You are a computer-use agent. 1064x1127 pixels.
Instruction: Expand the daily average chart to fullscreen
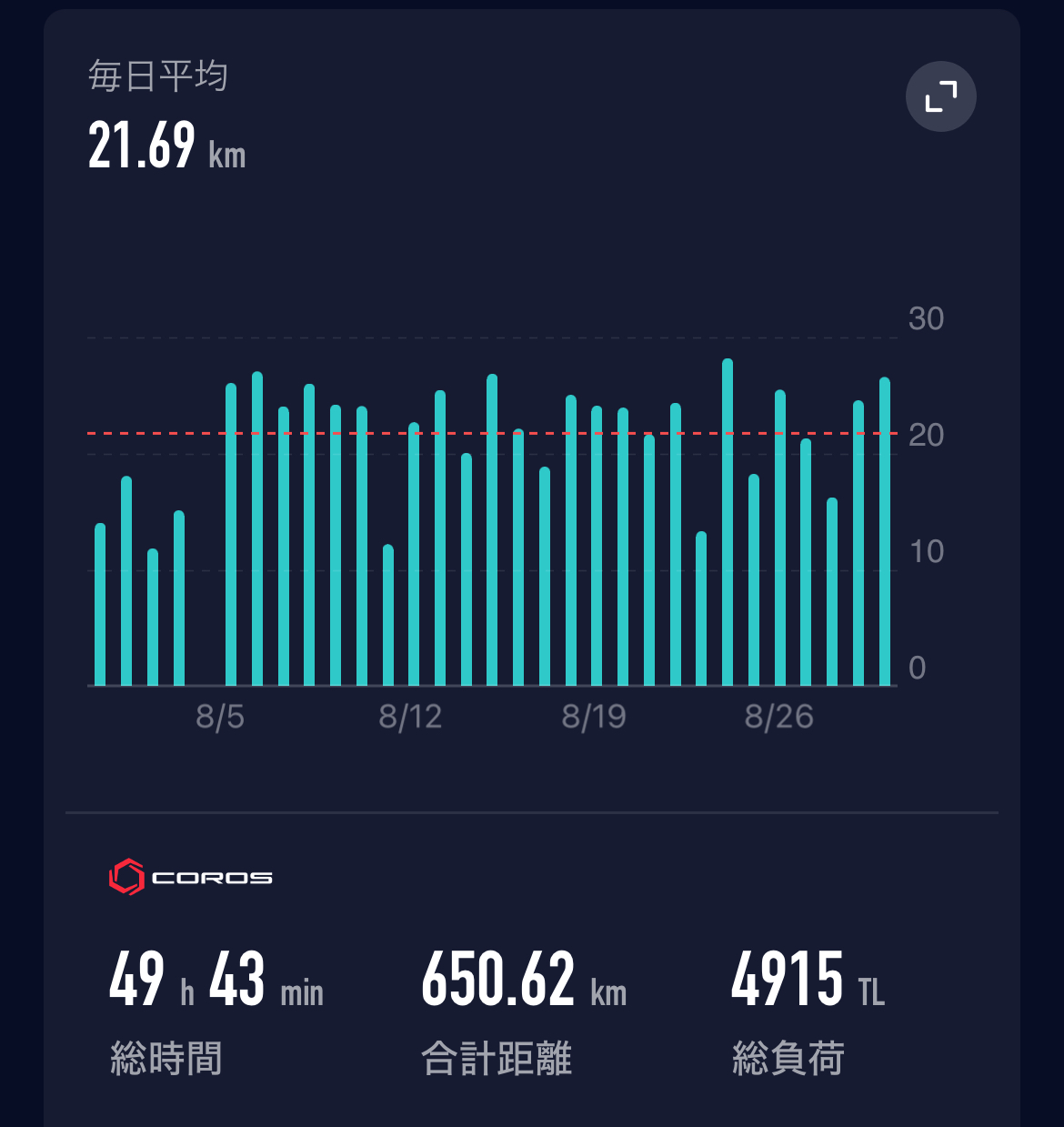[940, 96]
